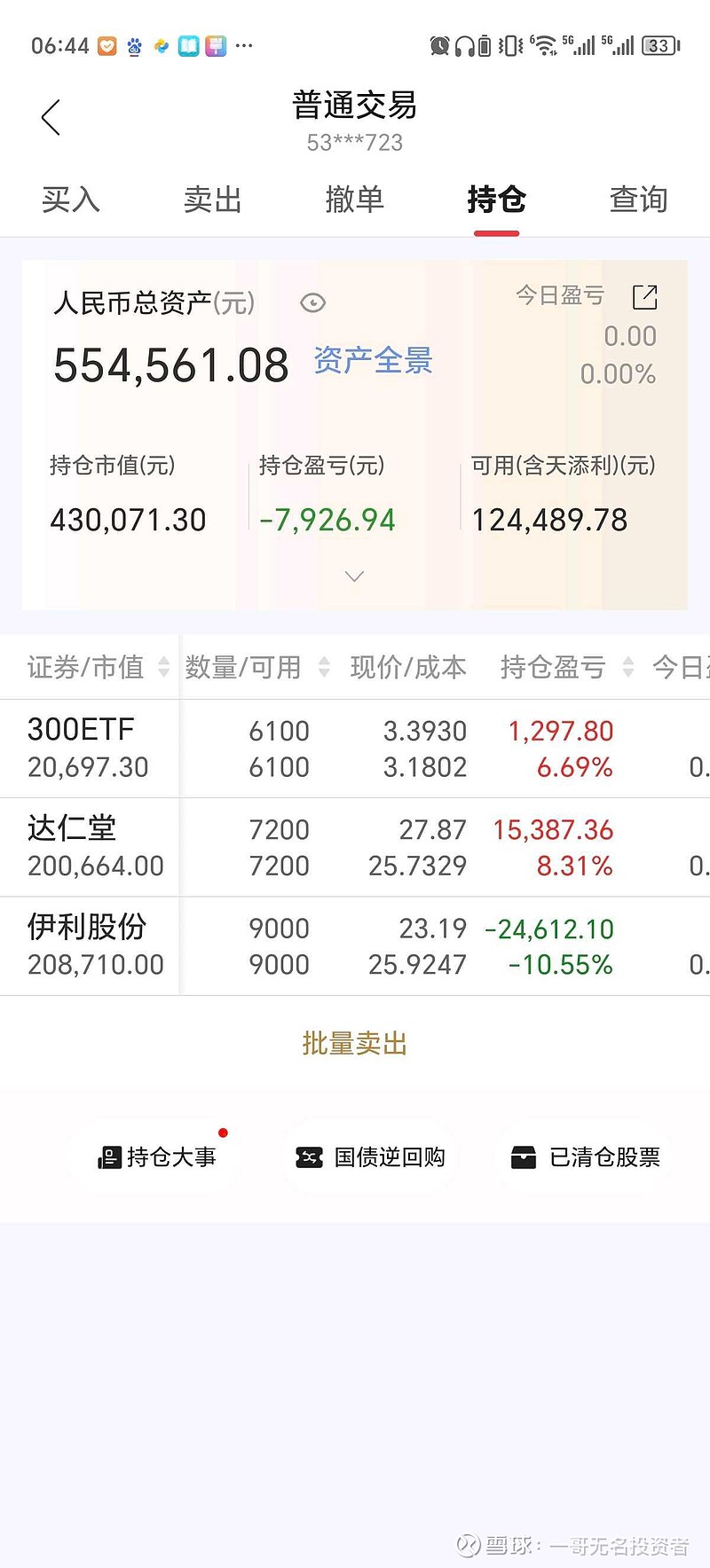Hide asset amounts with the eye icon
710x1568 pixels.
click(312, 303)
